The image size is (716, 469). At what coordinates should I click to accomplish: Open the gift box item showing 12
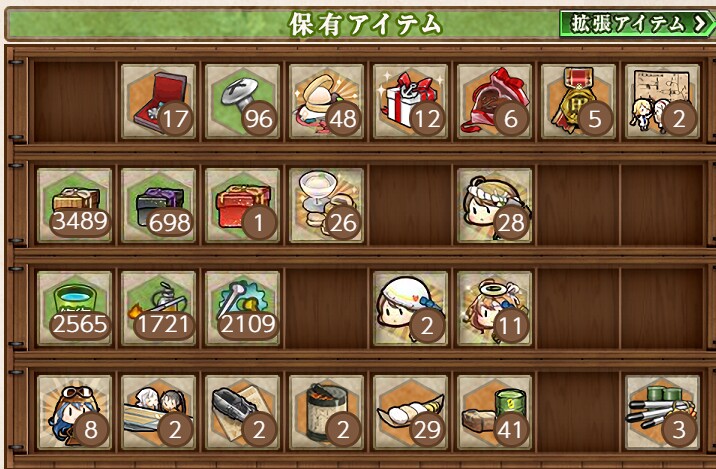(410, 101)
